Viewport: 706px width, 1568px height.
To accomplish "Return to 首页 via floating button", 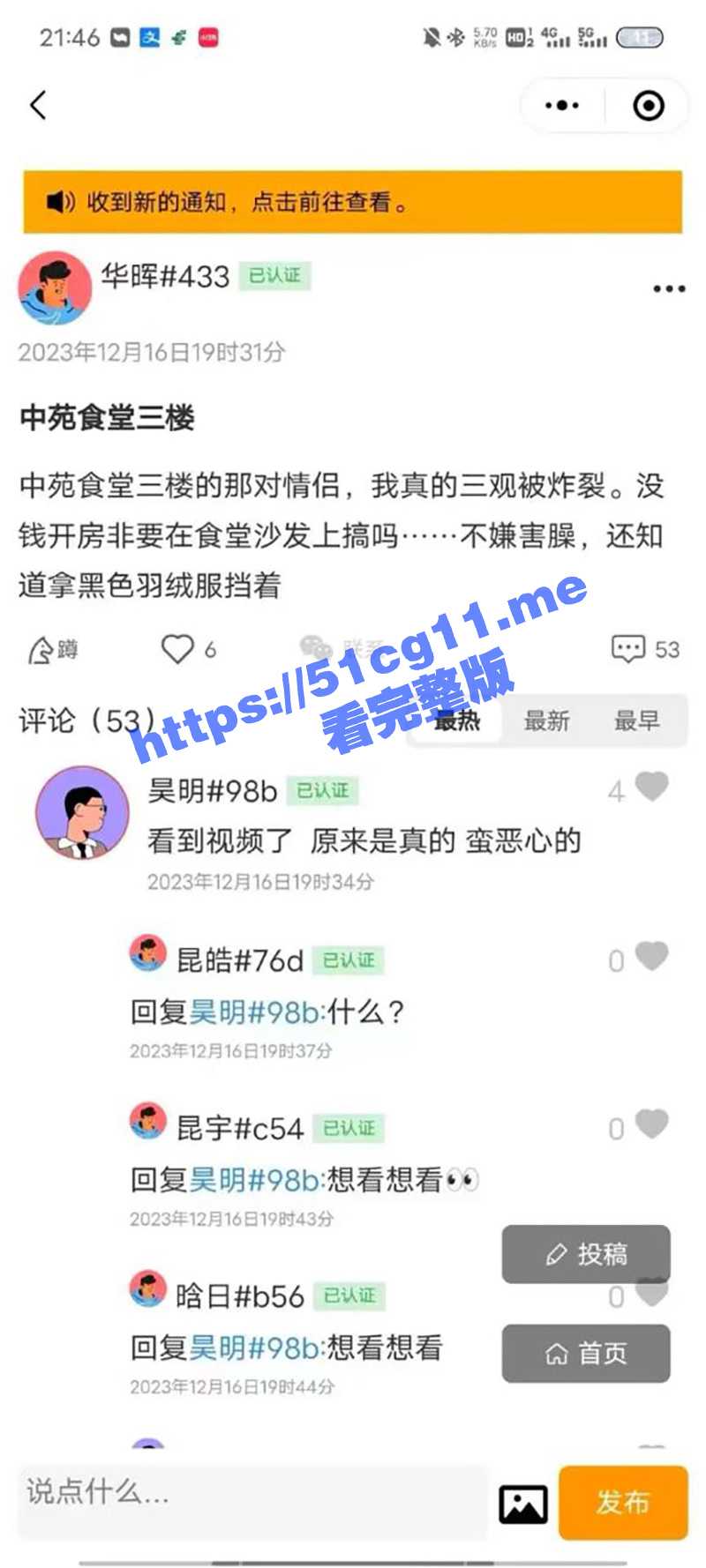I will 586,1353.
